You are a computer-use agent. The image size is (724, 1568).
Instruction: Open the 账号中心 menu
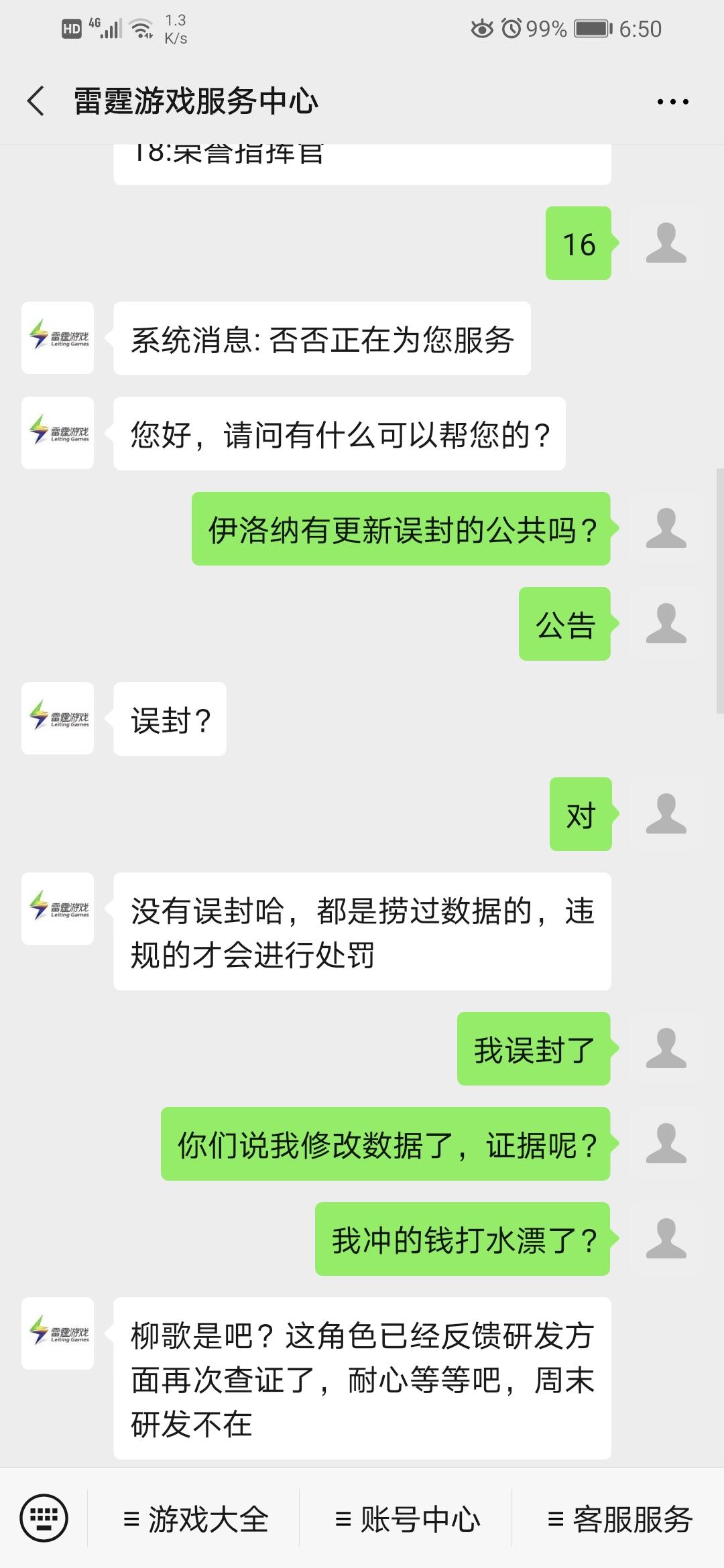coord(406,1518)
